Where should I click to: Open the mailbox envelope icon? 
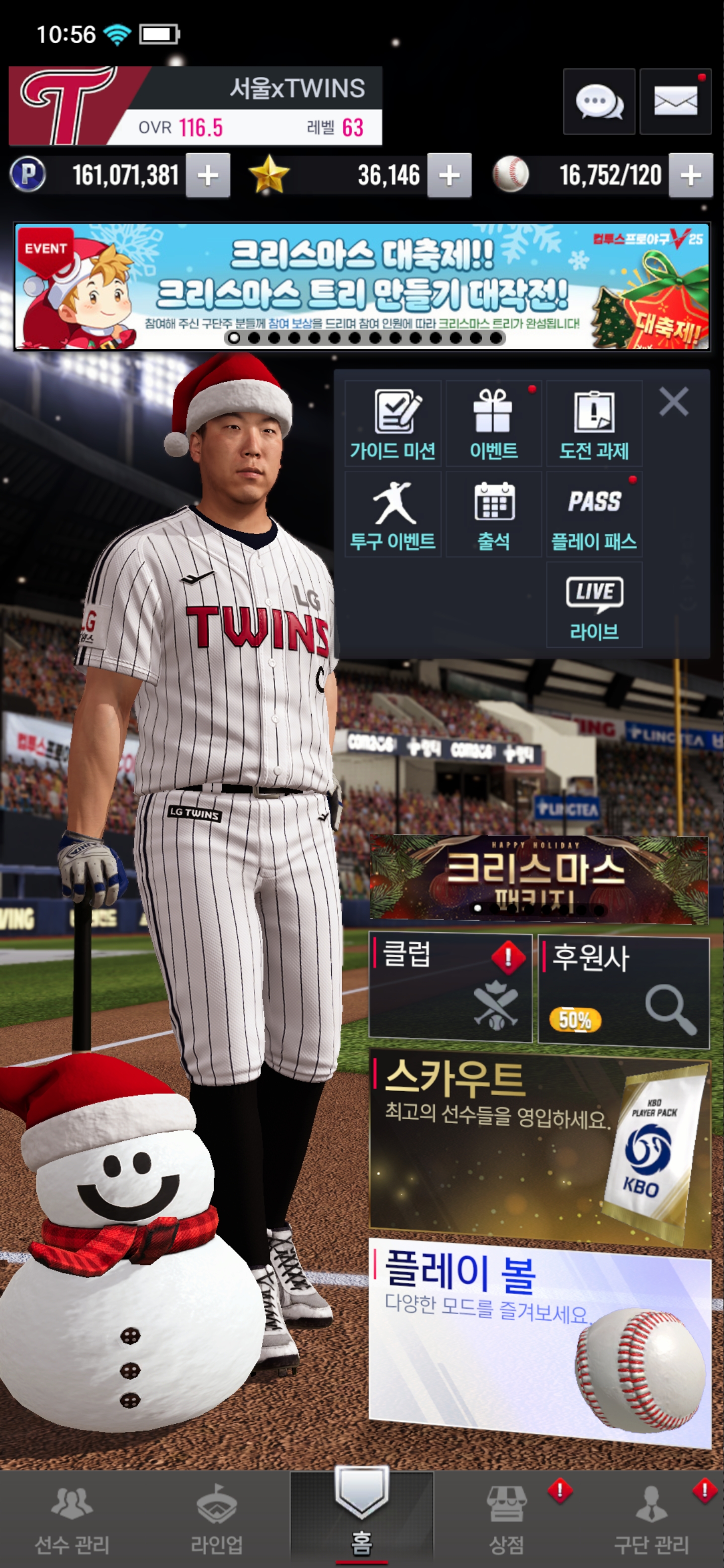675,102
